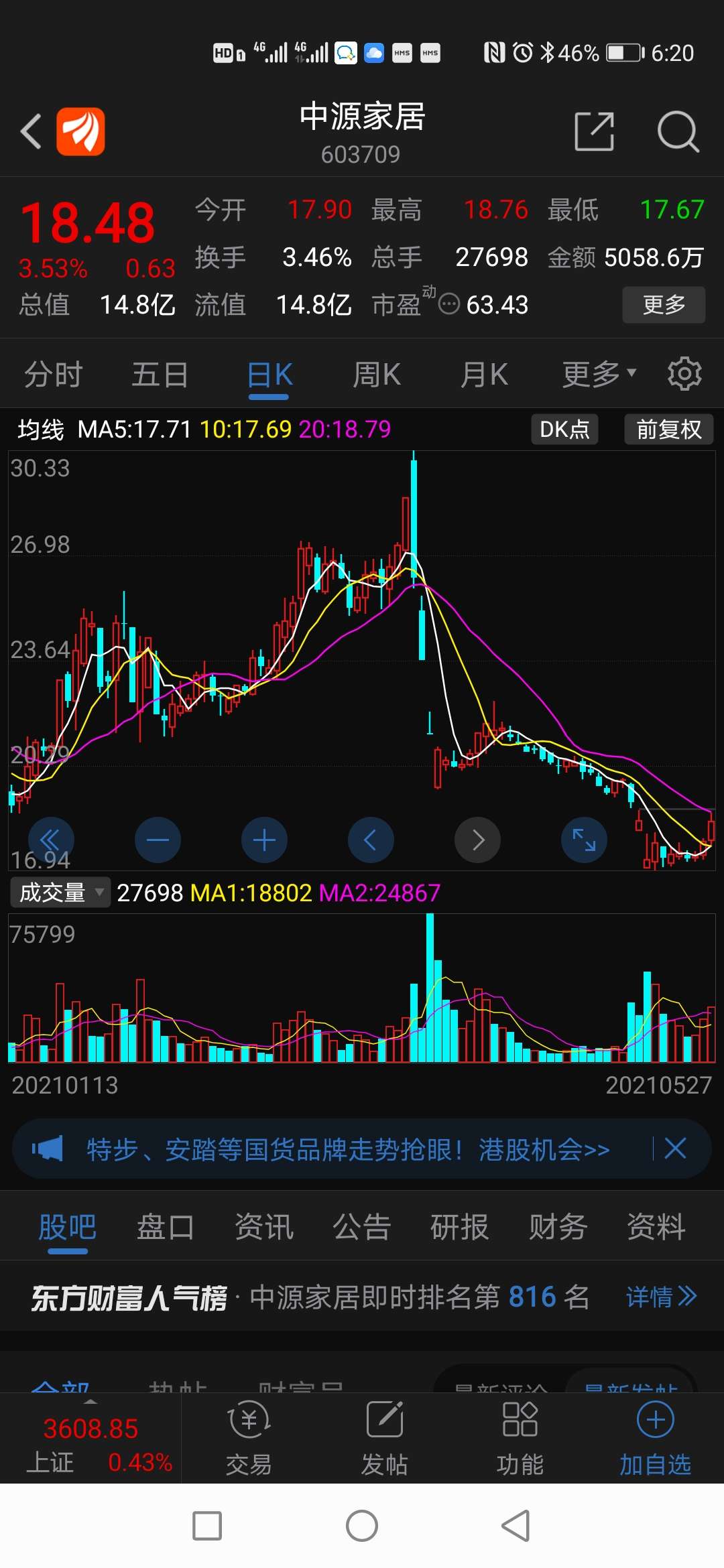Share the 中源家居 quote page
724x1568 pixels.
[594, 131]
